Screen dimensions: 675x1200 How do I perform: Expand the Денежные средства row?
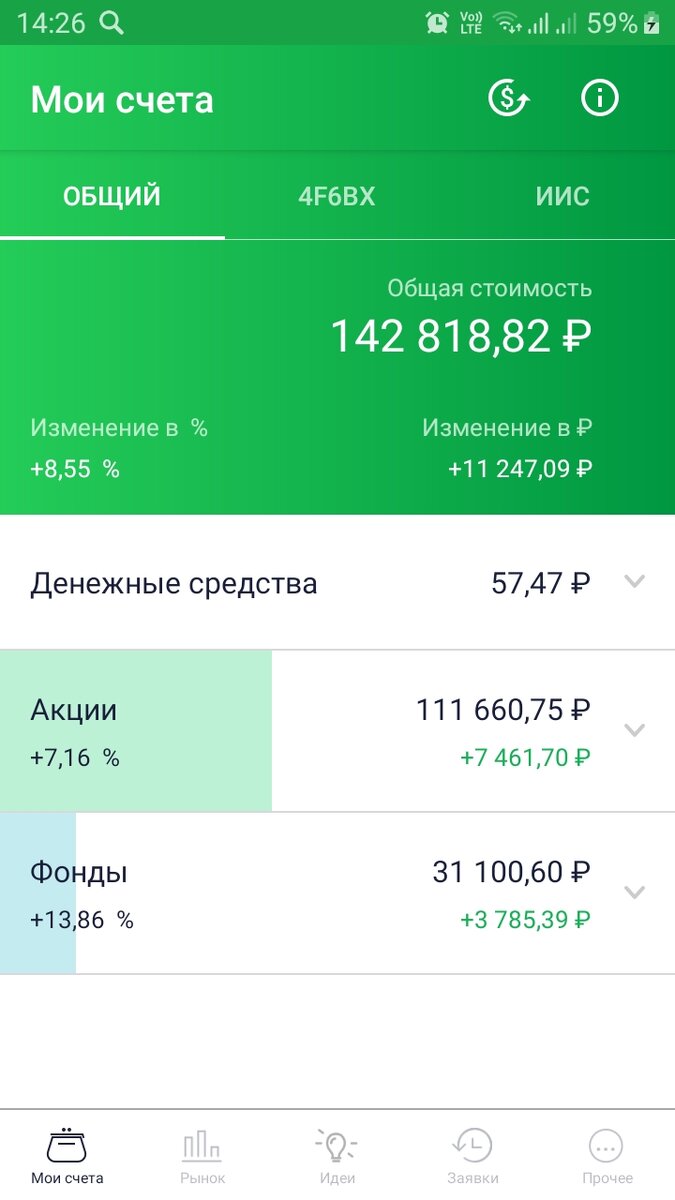pyautogui.click(x=337, y=583)
